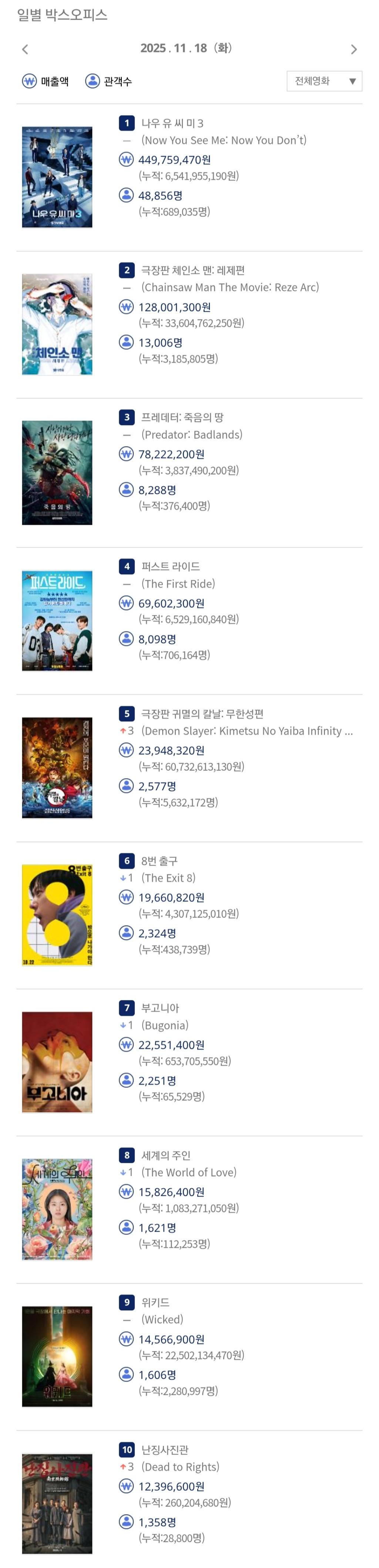
Task: Go to the next day's box office
Action: pyautogui.click(x=353, y=49)
